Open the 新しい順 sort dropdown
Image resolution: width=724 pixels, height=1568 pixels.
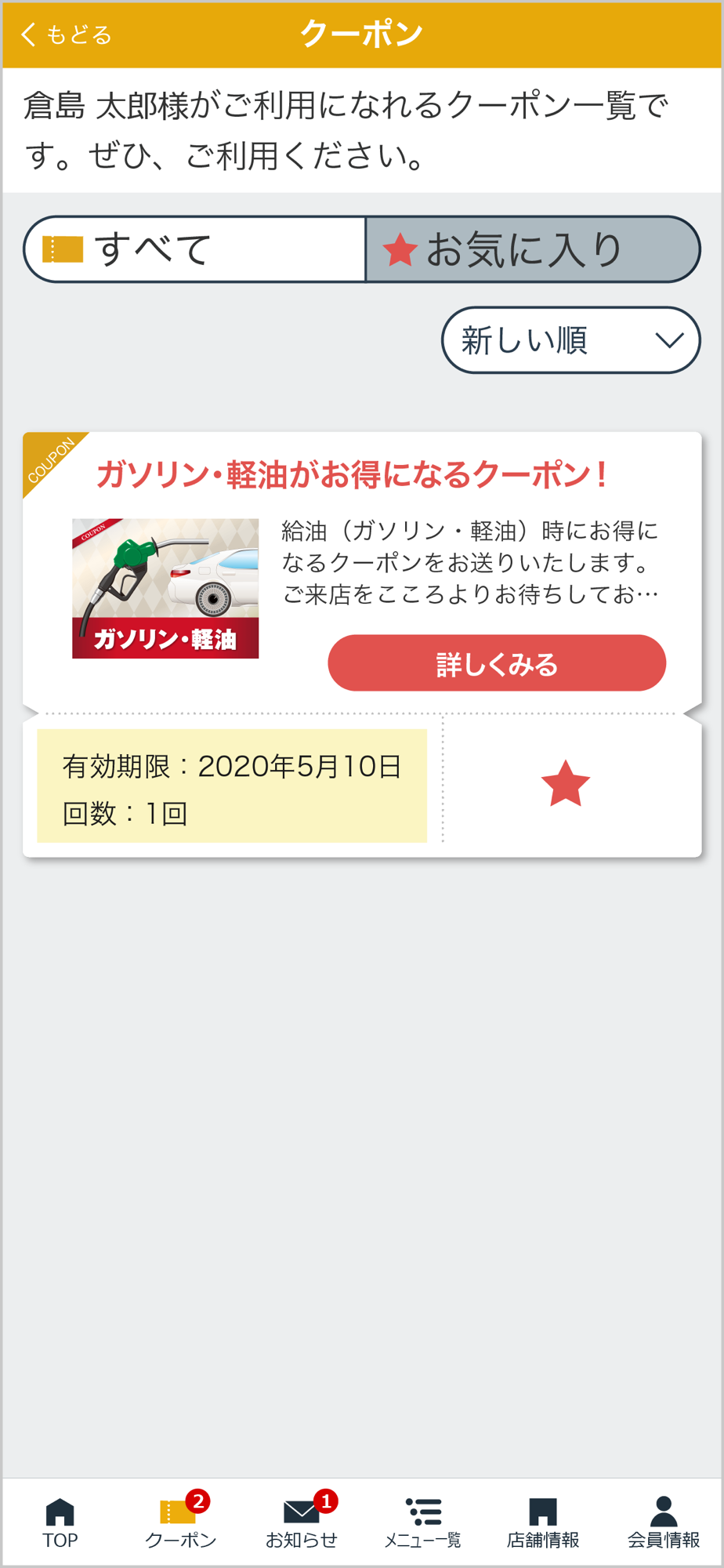click(570, 340)
